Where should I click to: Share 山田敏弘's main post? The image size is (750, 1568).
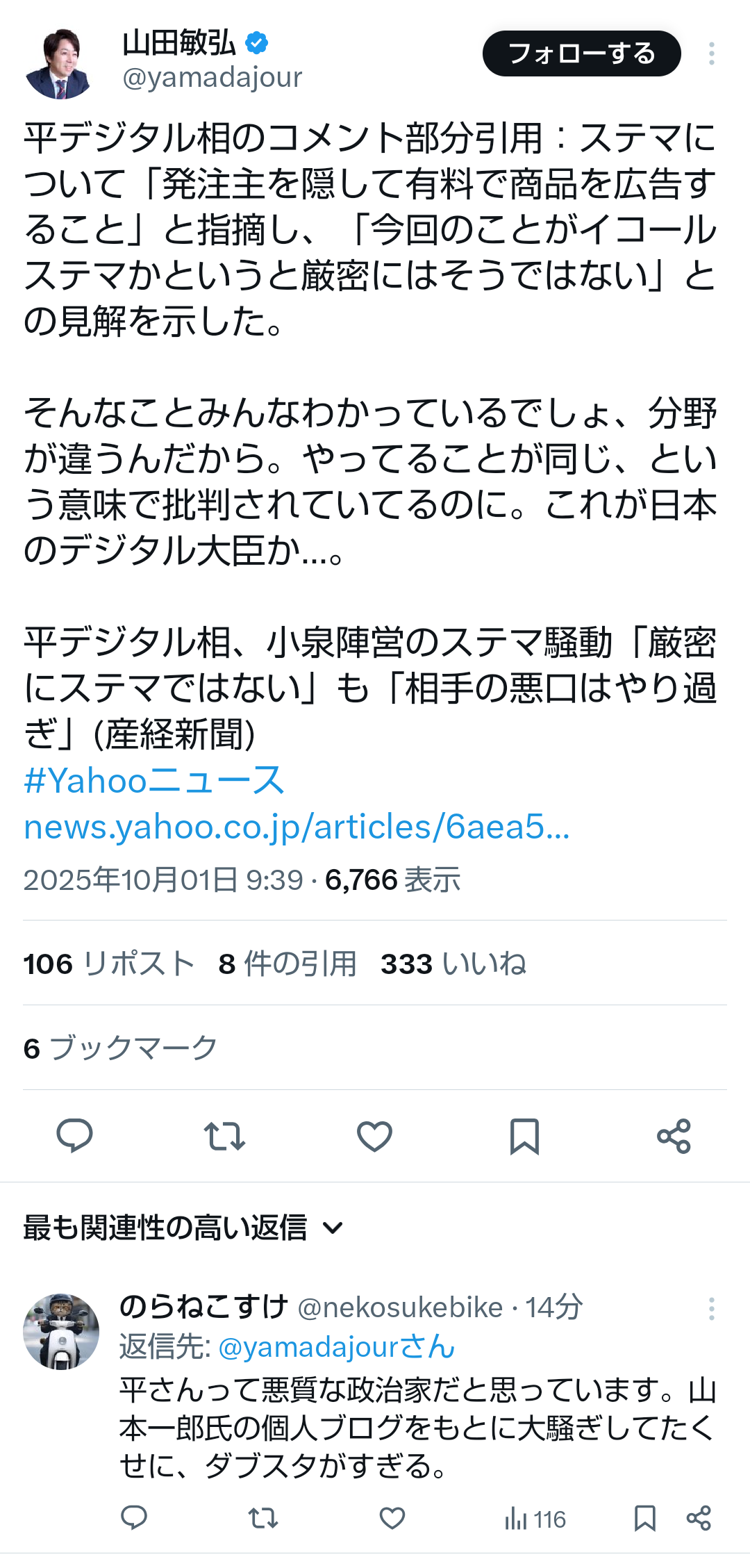[674, 1136]
